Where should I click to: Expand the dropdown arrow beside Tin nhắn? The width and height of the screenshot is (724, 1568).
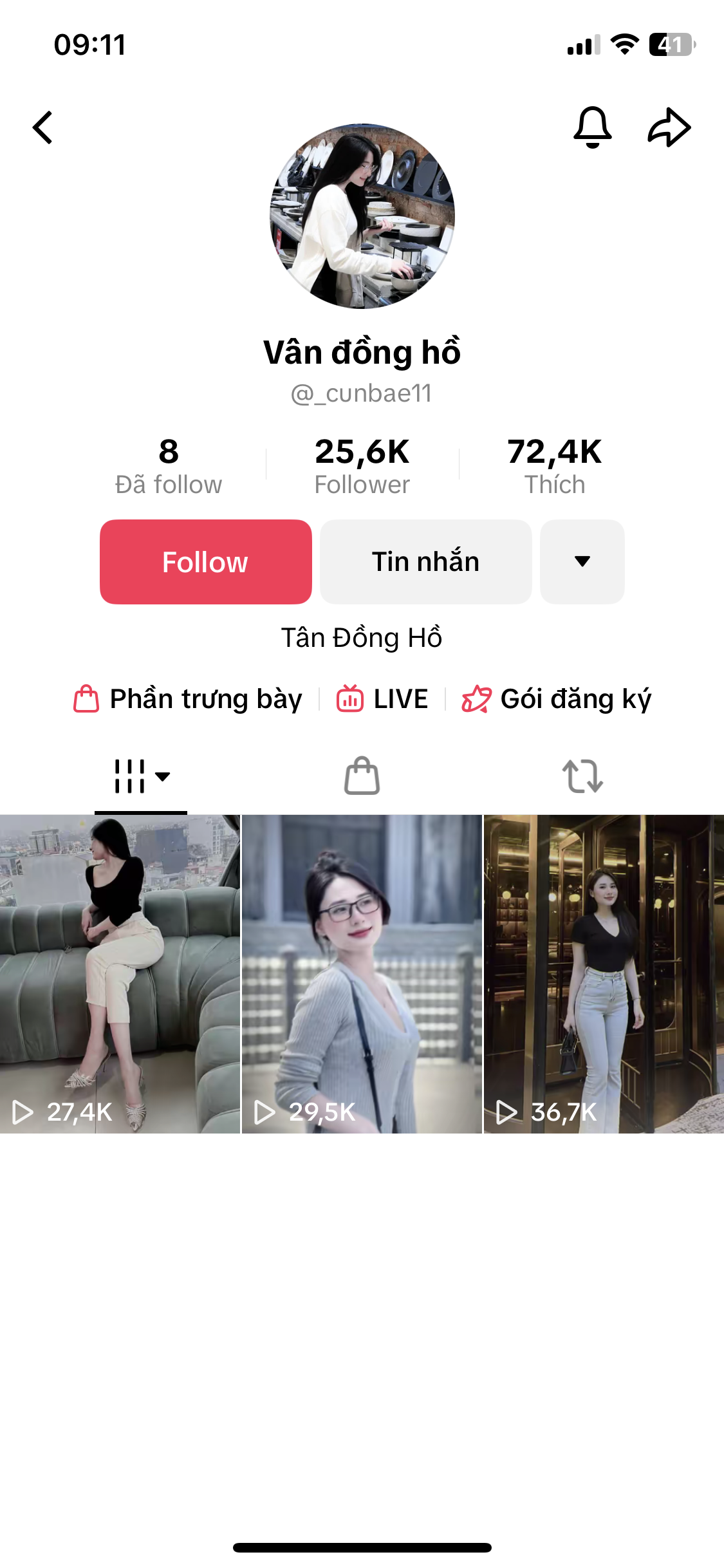point(582,562)
